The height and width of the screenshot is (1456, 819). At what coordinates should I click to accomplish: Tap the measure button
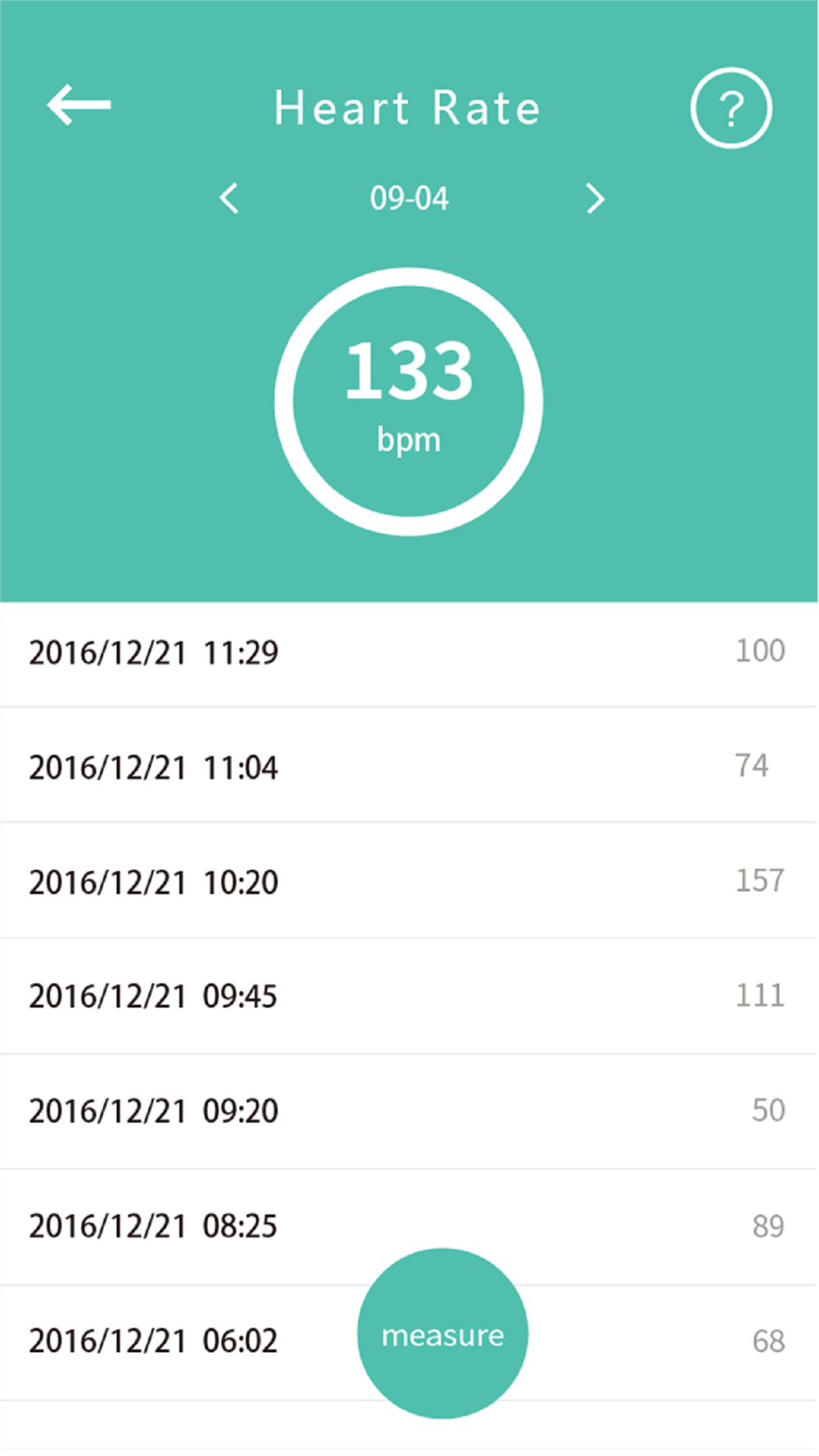tap(442, 1334)
